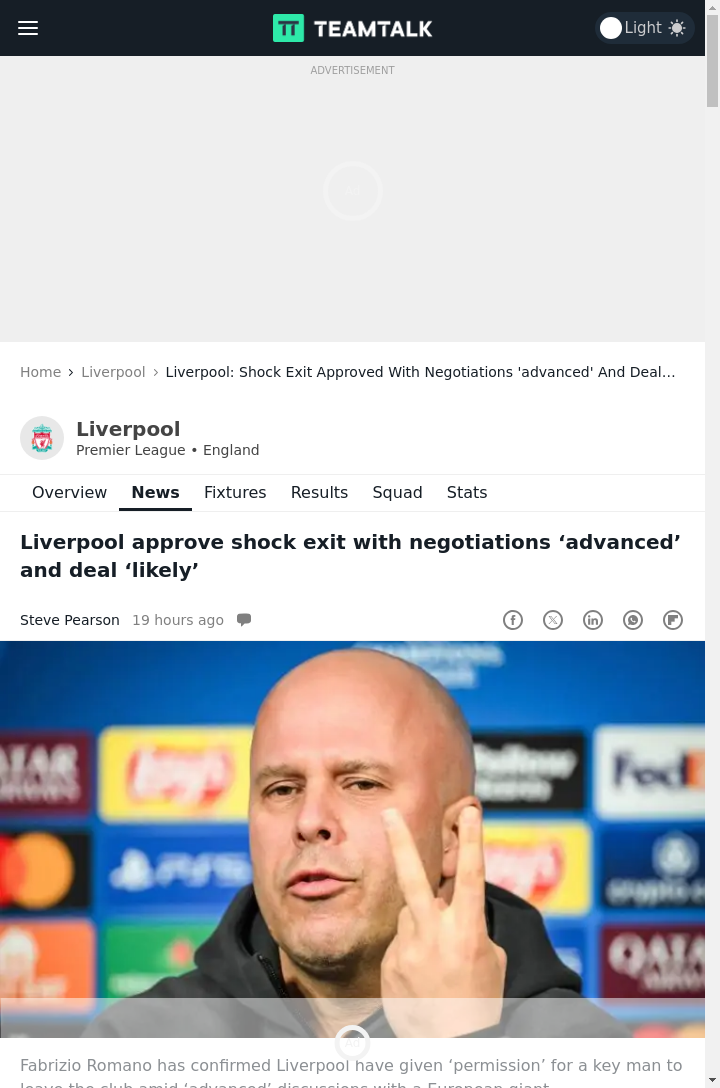Open the Home breadcrumb link
720x1088 pixels.
[x=40, y=372]
